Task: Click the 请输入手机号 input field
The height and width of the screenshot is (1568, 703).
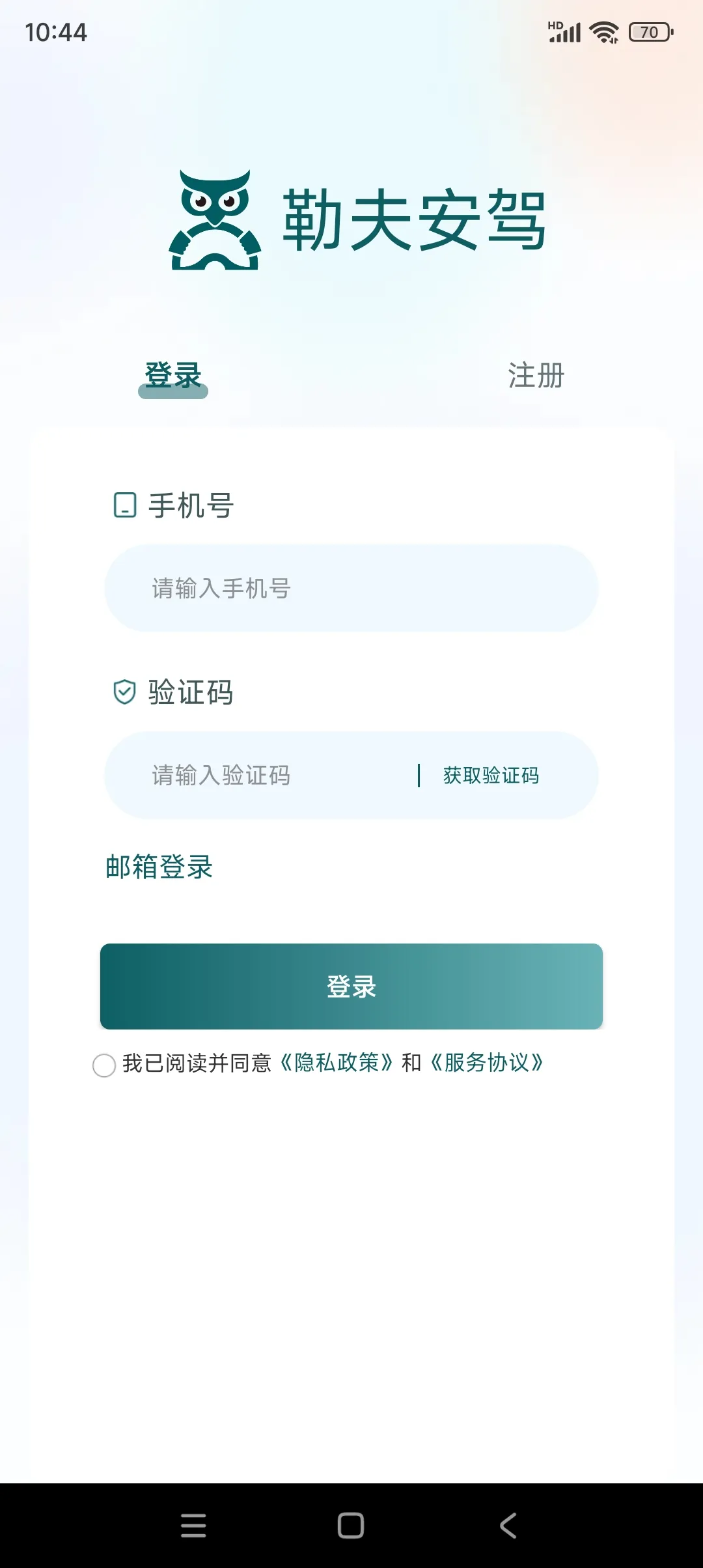Action: (350, 587)
